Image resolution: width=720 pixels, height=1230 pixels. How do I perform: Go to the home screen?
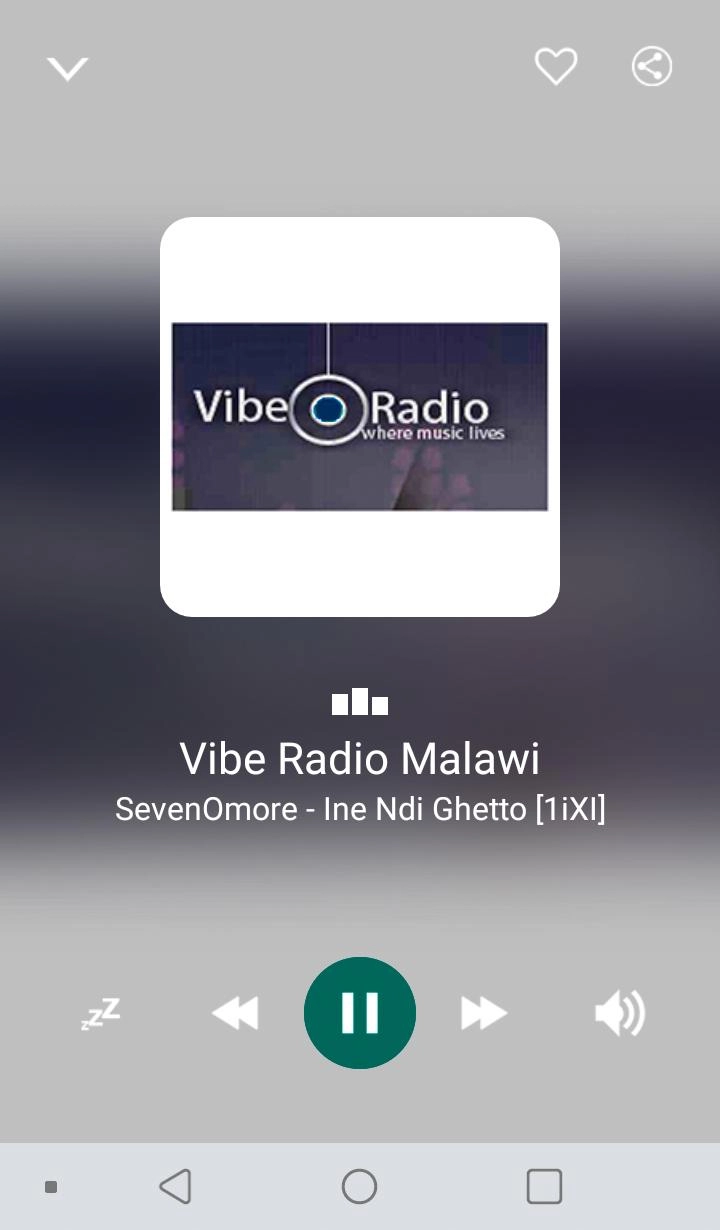click(359, 1187)
